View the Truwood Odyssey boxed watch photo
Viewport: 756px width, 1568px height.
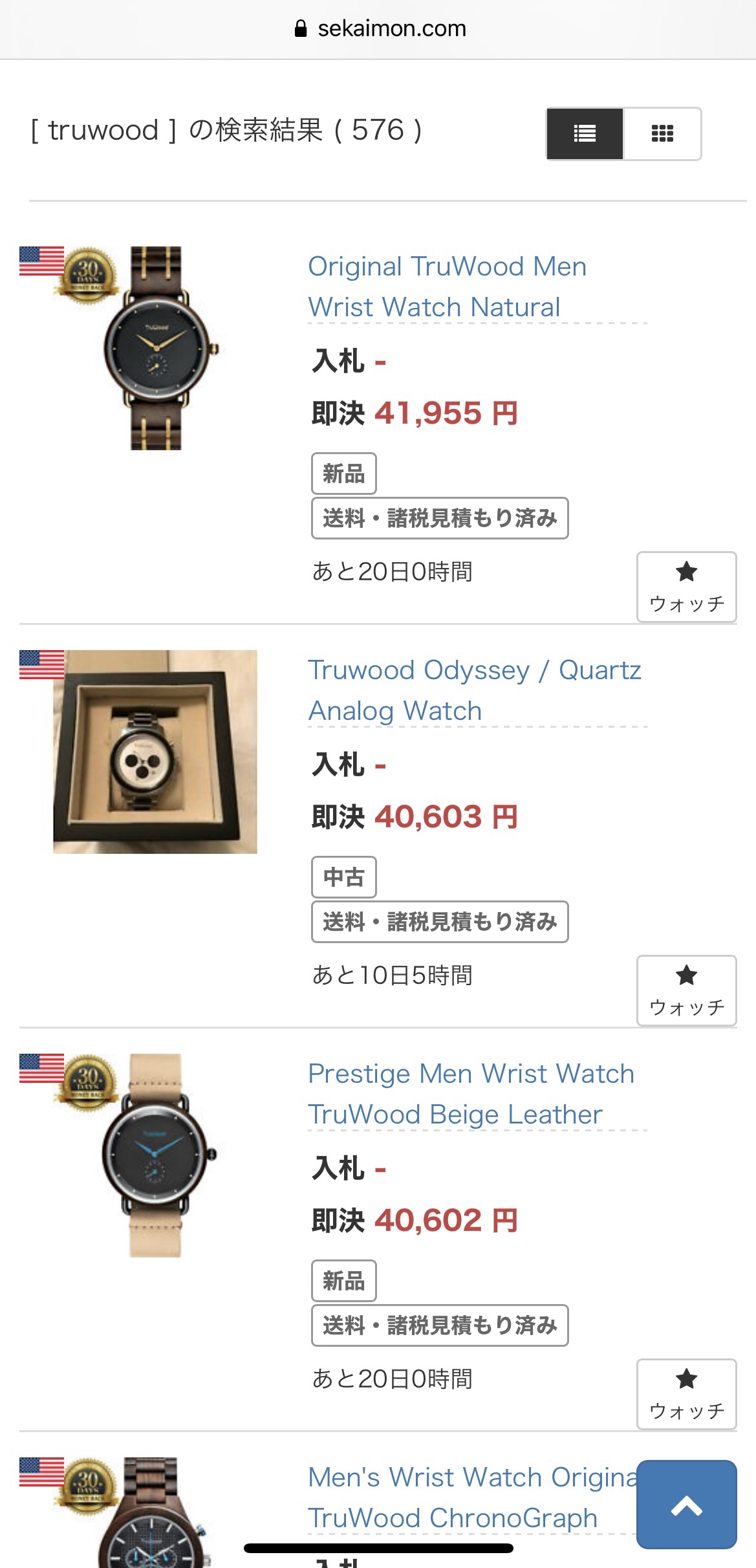point(155,752)
